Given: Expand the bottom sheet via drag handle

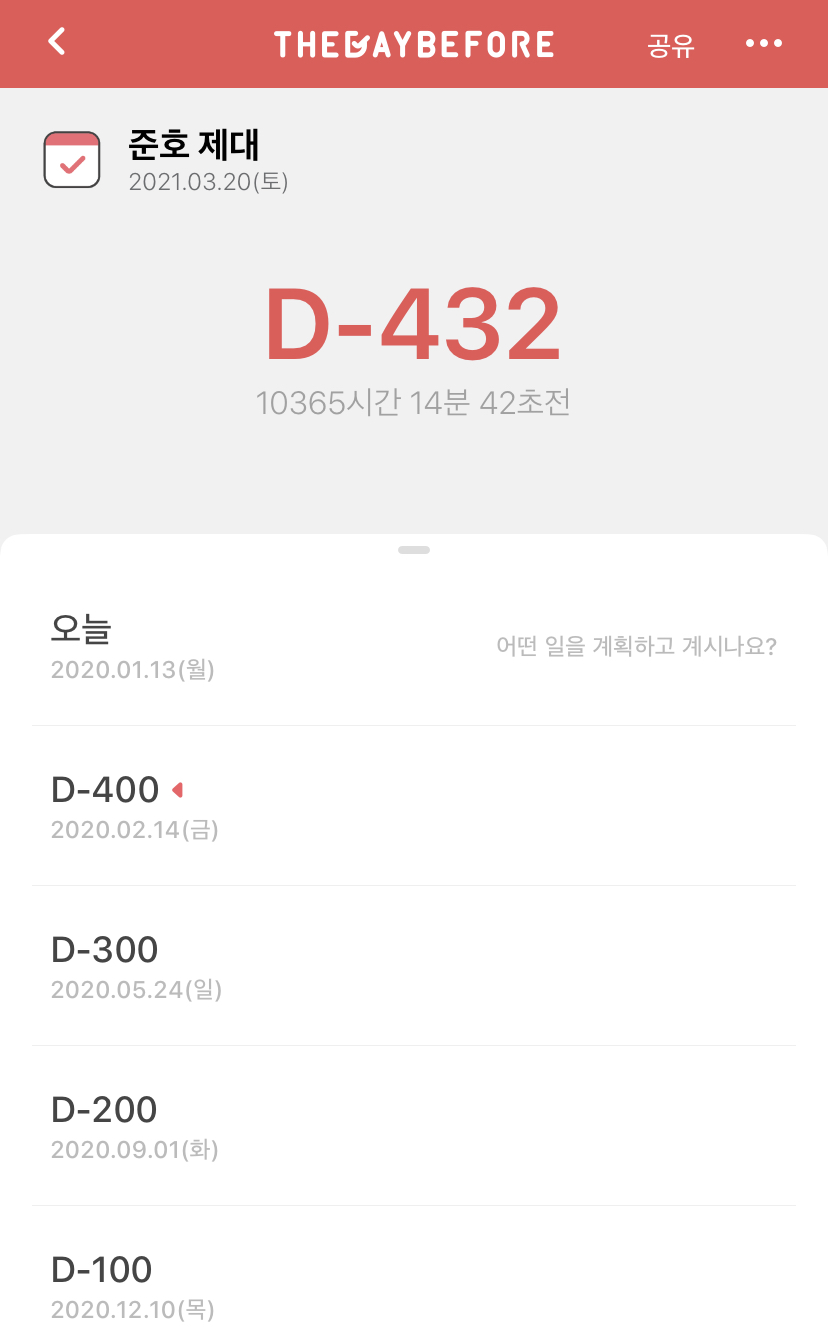Looking at the screenshot, I should pyautogui.click(x=414, y=548).
